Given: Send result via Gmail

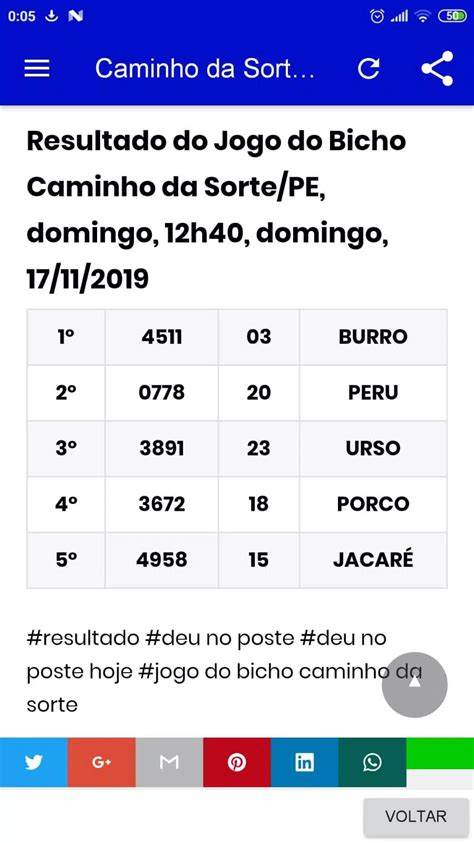Looking at the screenshot, I should [169, 762].
